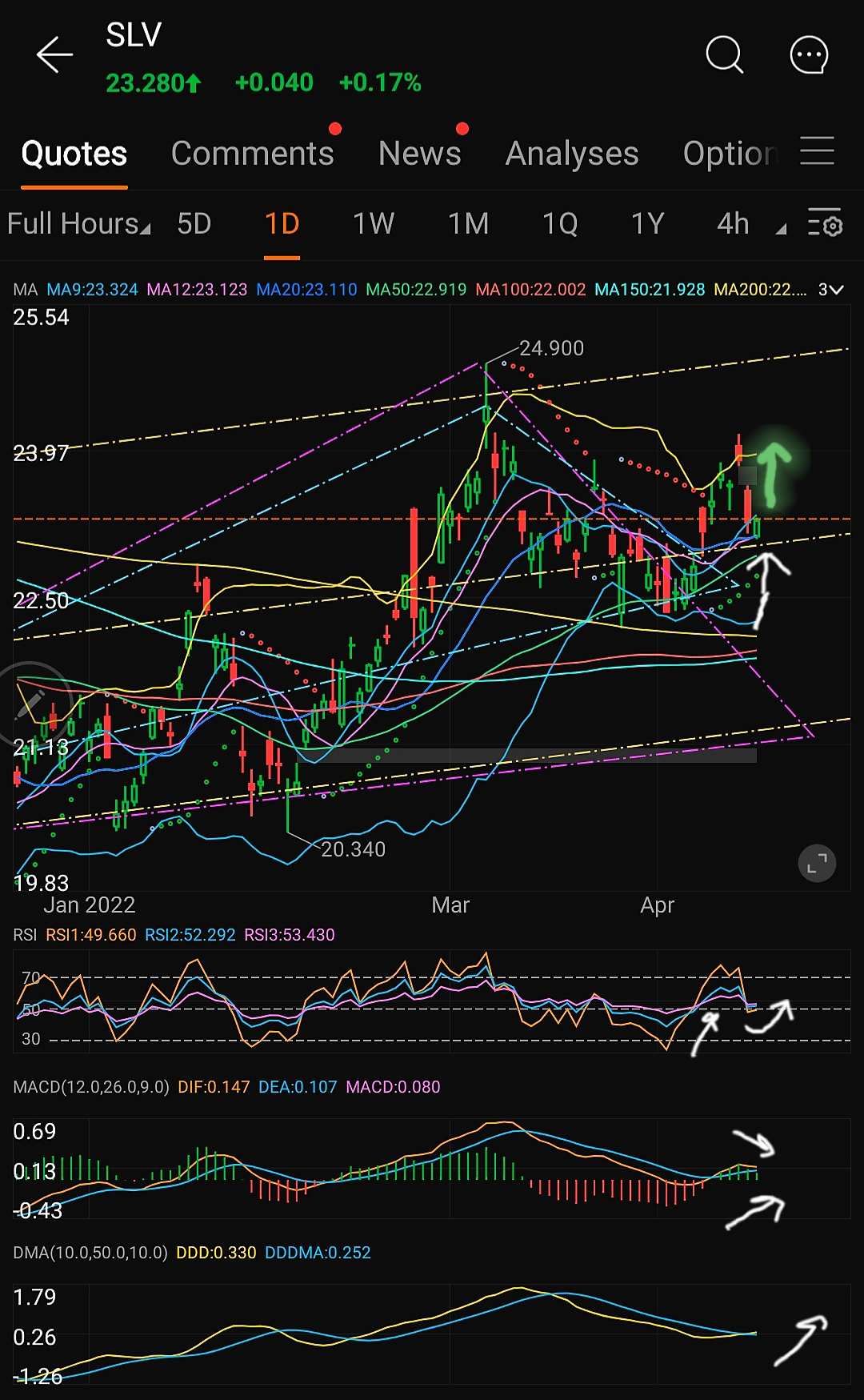Open the Options tab
The height and width of the screenshot is (1400, 864).
click(730, 153)
